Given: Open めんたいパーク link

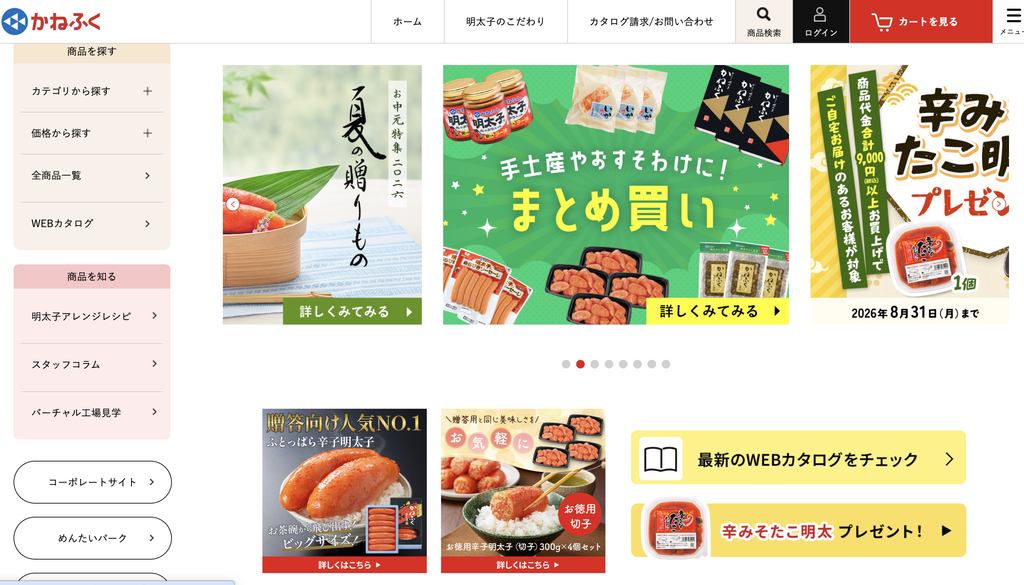Looking at the screenshot, I should (x=93, y=538).
